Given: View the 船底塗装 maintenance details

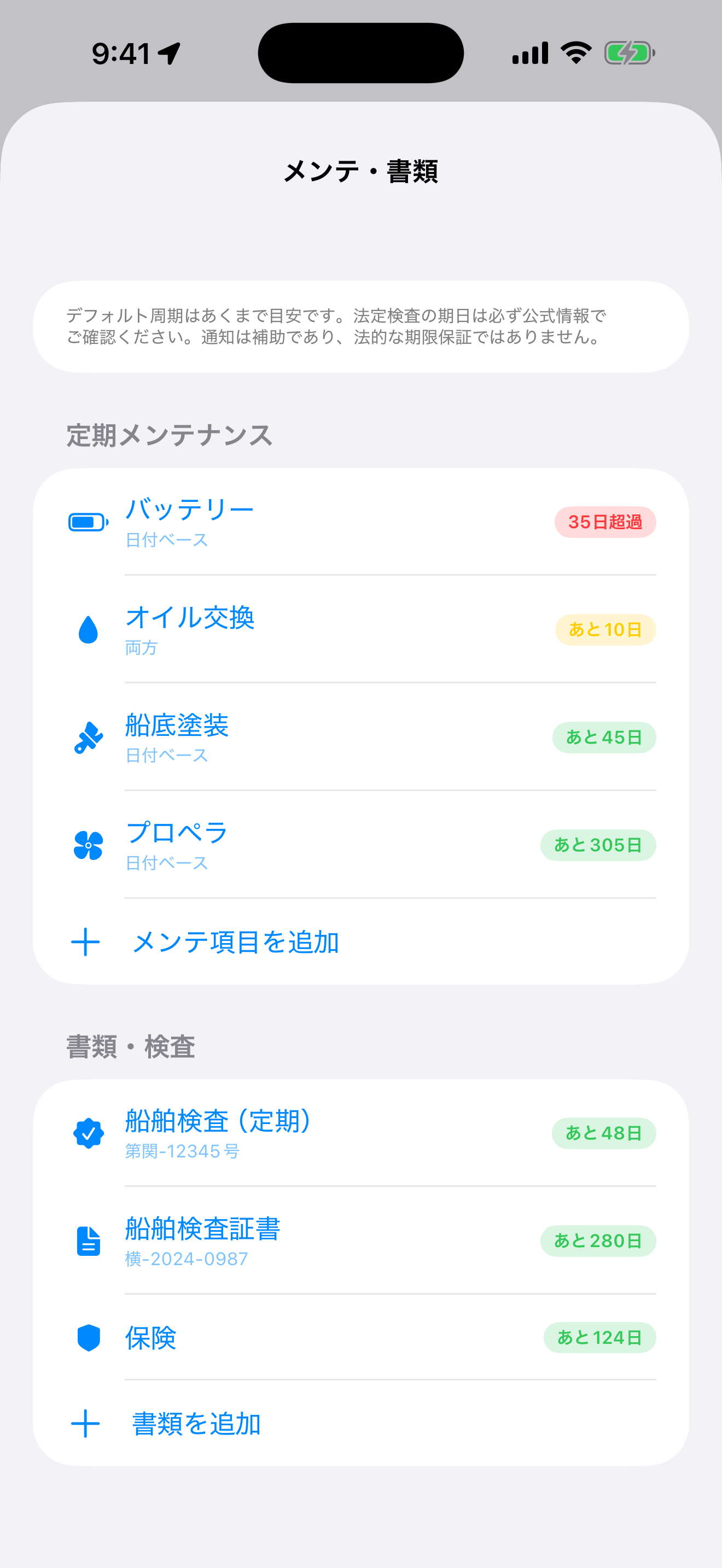Looking at the screenshot, I should tap(361, 737).
